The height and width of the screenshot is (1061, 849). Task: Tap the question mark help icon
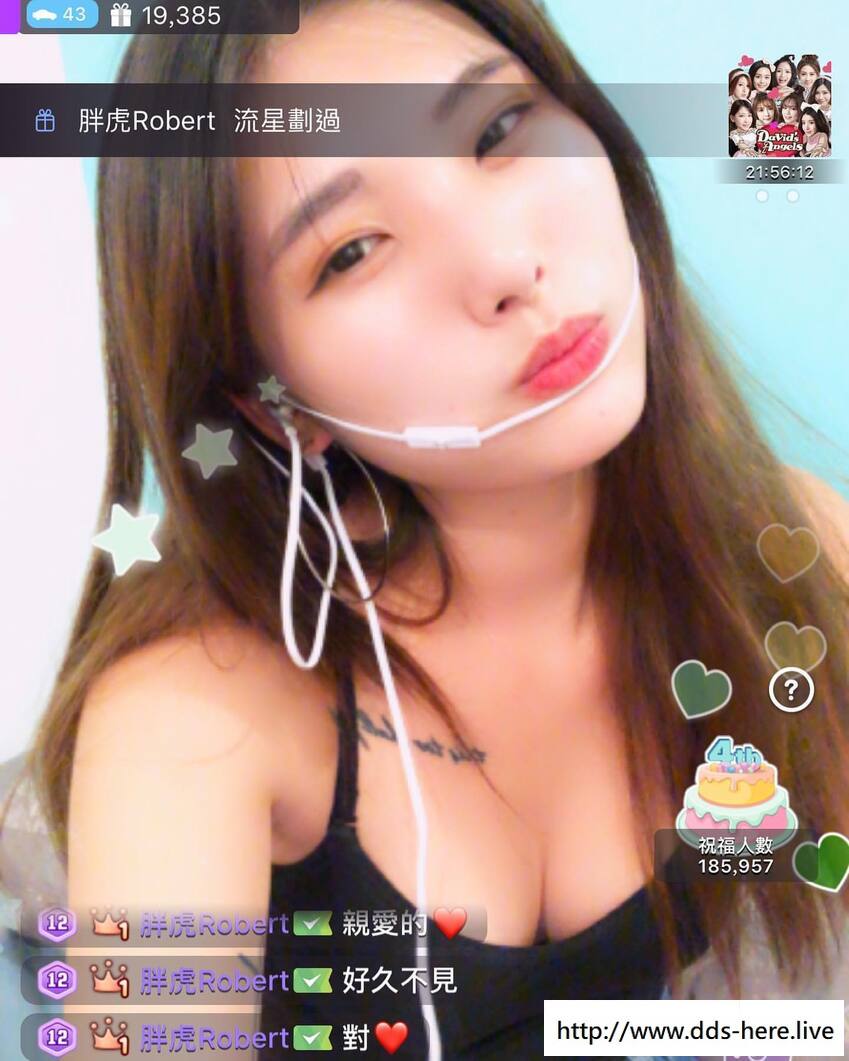(791, 689)
